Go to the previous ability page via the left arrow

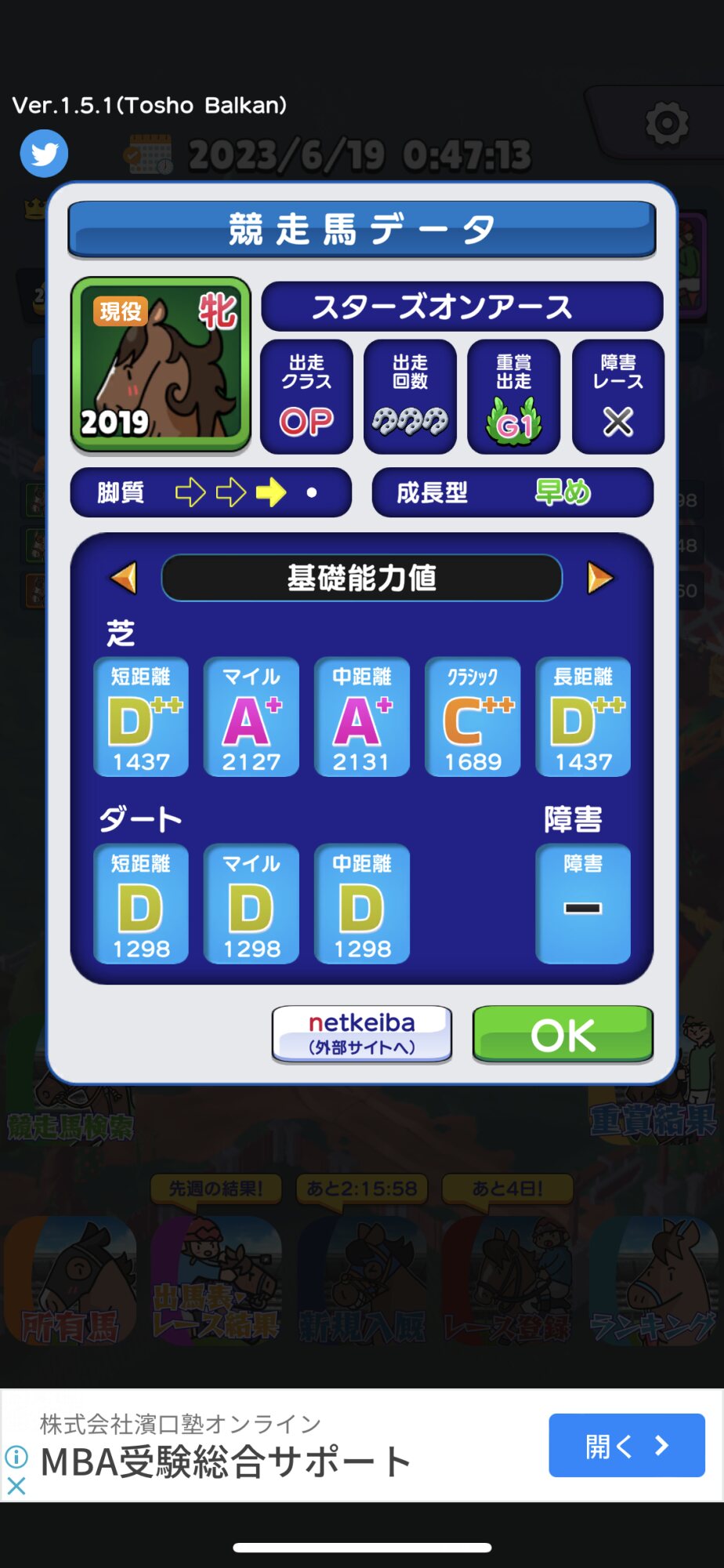click(125, 578)
